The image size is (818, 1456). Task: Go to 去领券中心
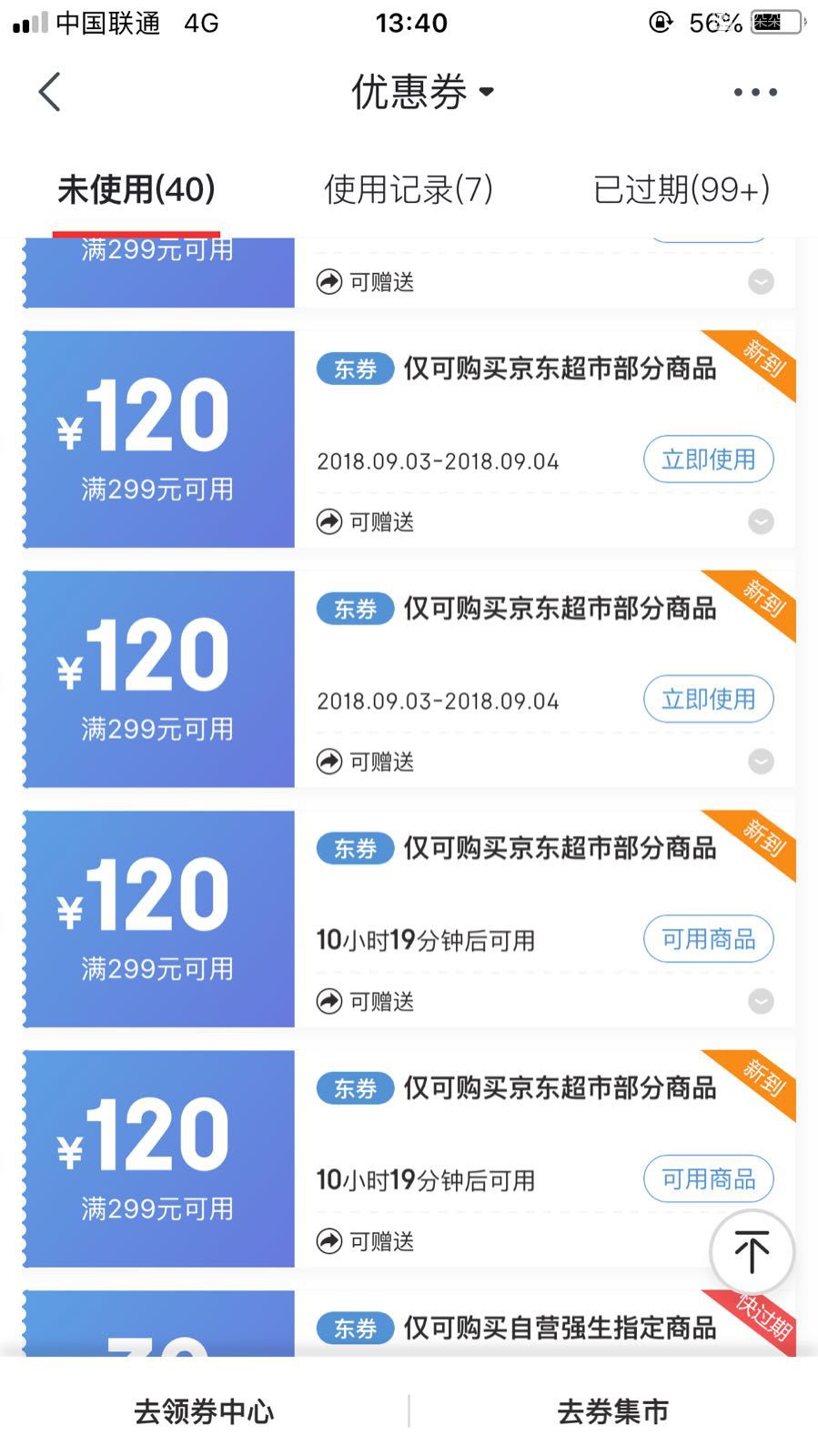tap(204, 1411)
